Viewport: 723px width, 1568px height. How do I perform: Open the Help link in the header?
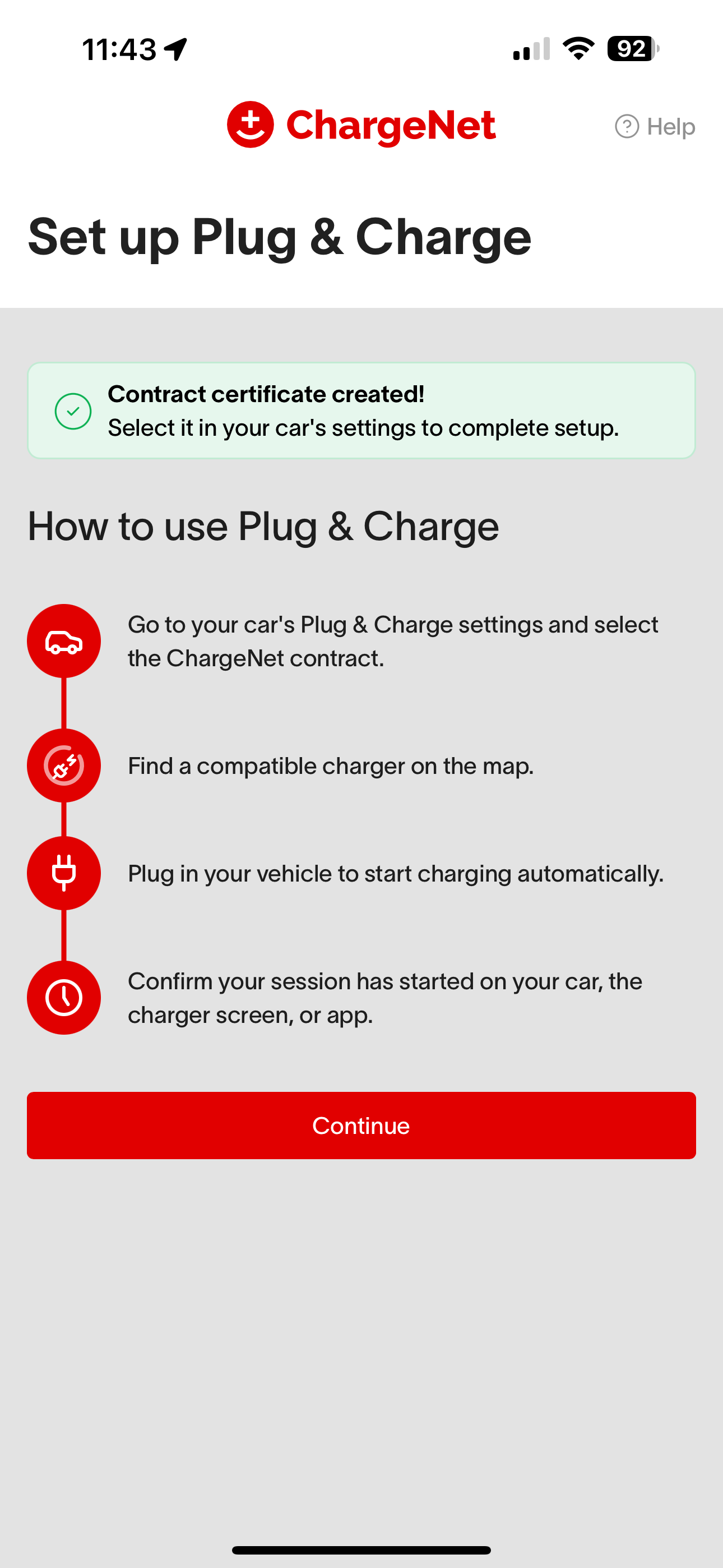pos(655,127)
